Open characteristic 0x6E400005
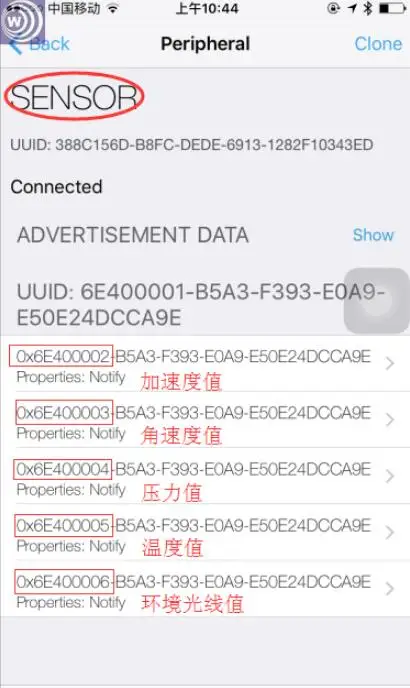 pyautogui.click(x=205, y=533)
